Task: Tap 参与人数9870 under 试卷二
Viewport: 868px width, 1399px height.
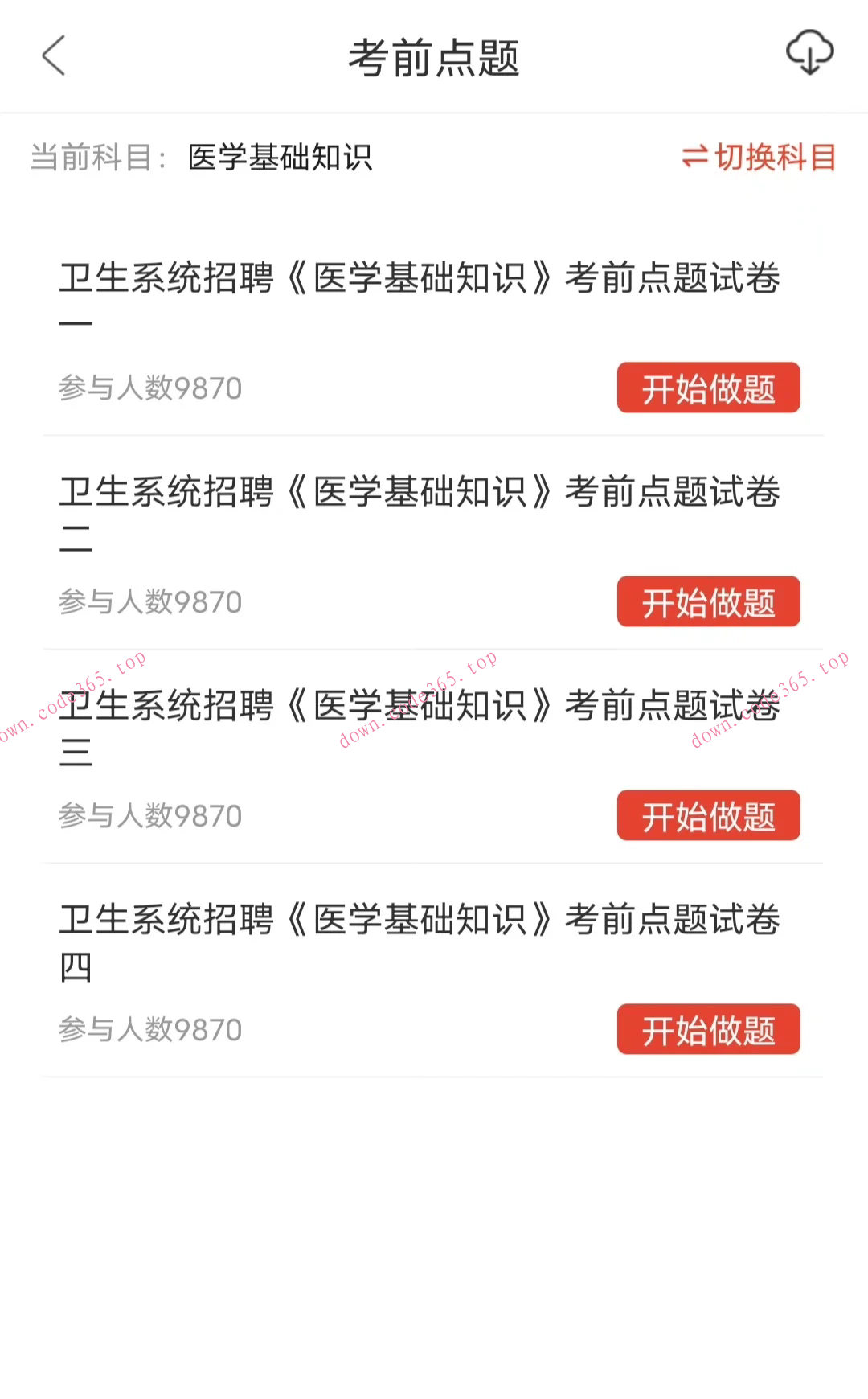Action: point(151,602)
